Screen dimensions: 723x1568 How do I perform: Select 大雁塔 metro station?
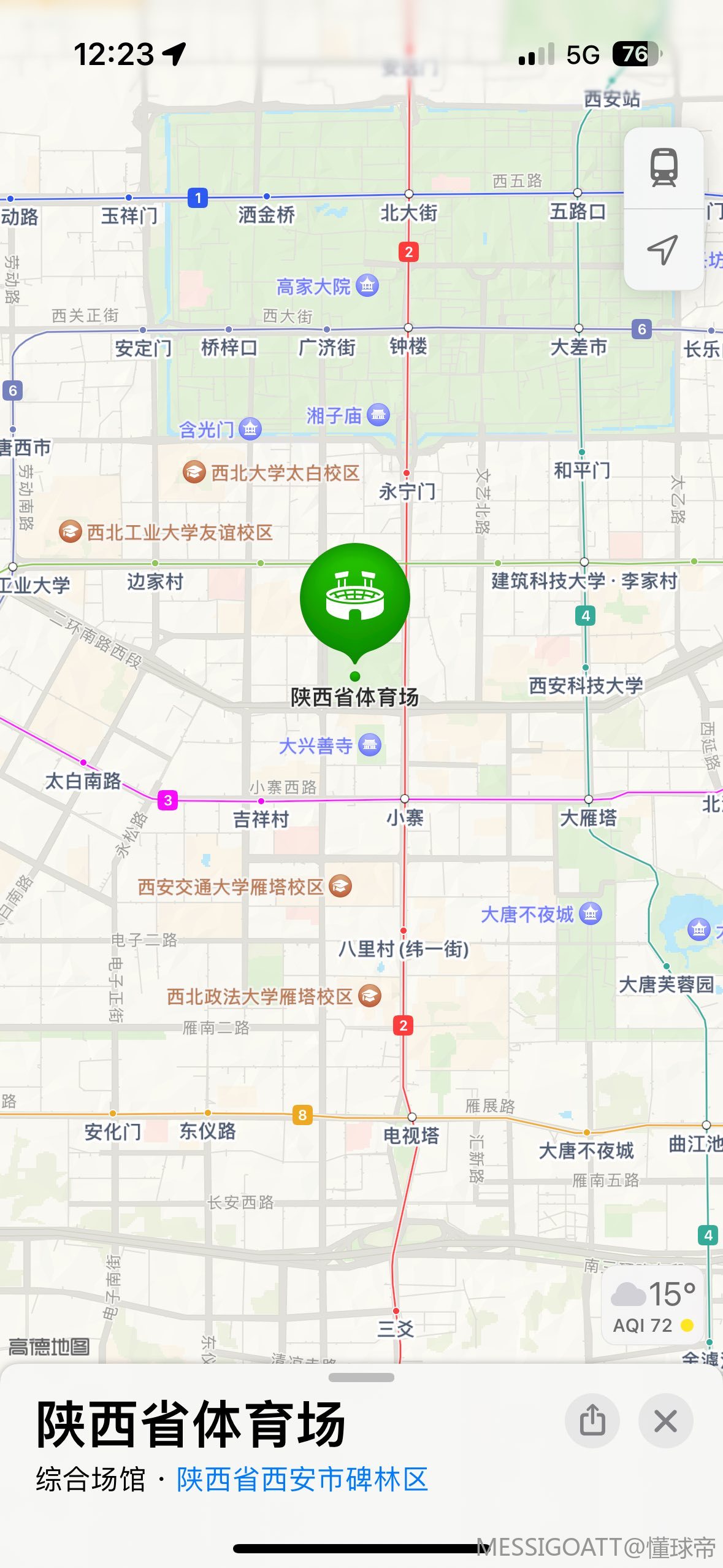588,799
